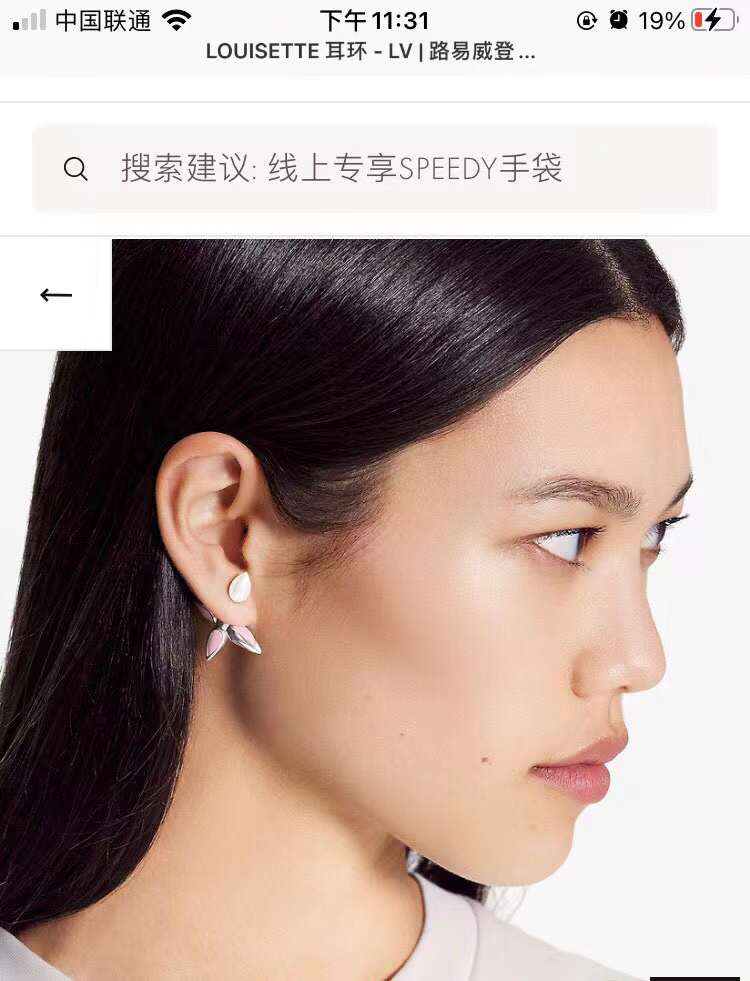Go back using the left arrow
The image size is (750, 981).
click(56, 295)
